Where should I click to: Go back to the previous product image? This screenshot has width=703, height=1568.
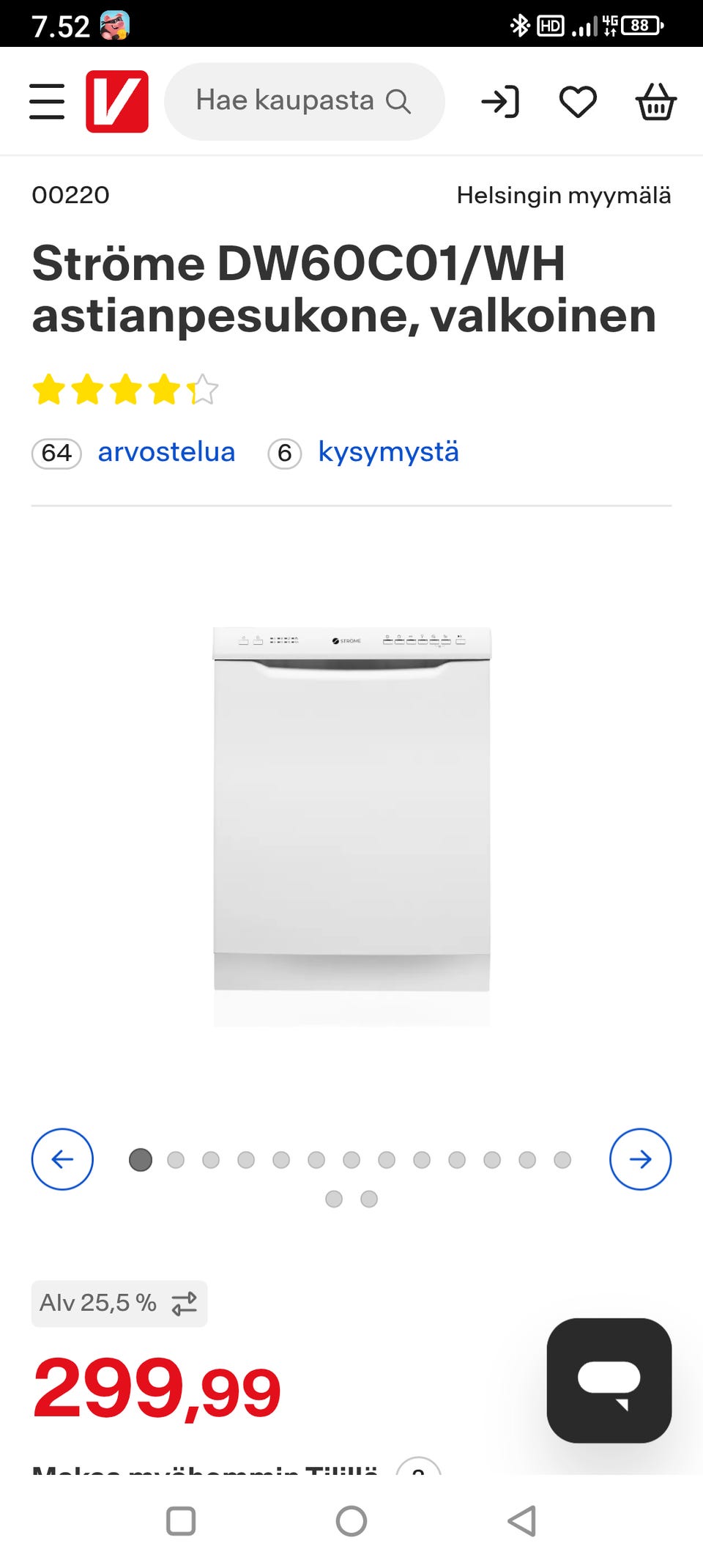pos(62,1159)
